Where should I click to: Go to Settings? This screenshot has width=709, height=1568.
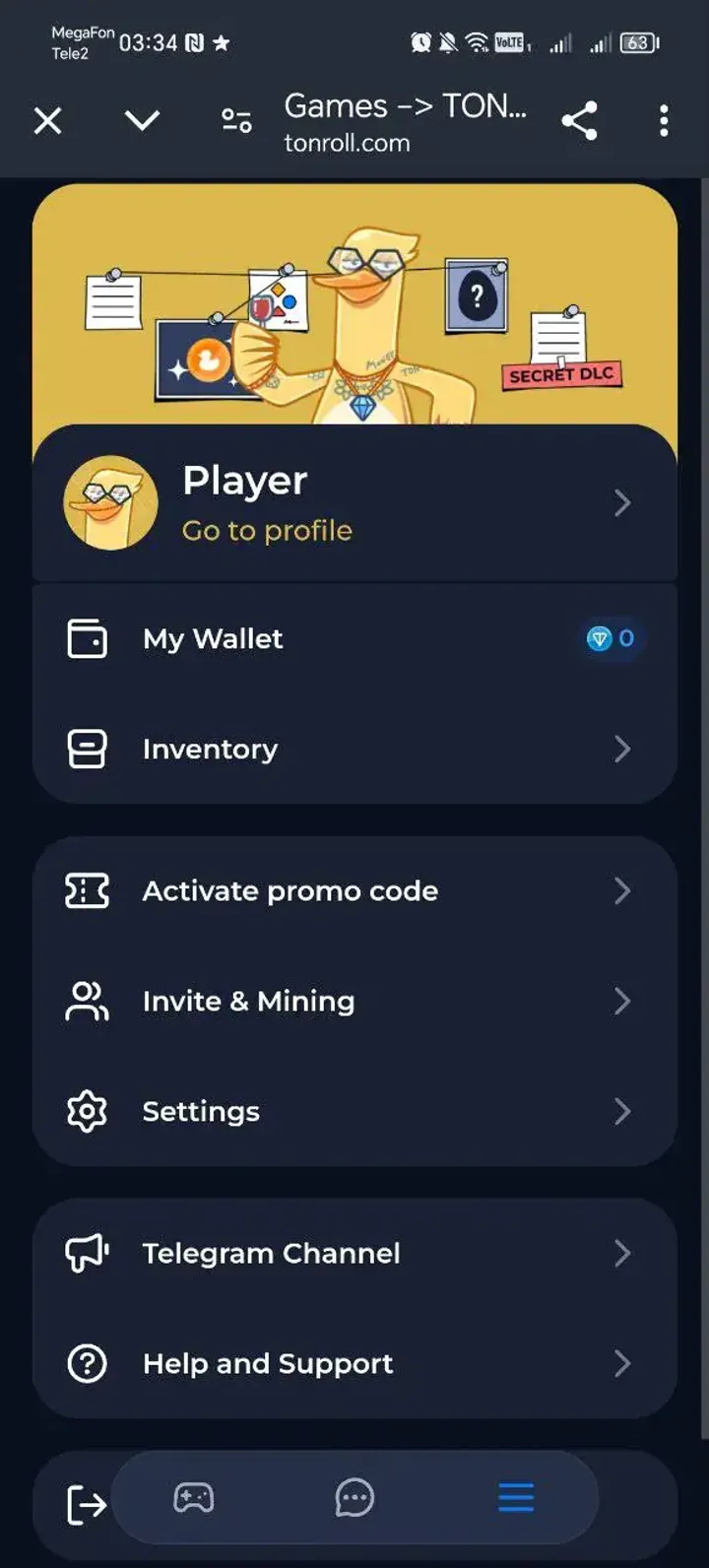pos(354,1111)
